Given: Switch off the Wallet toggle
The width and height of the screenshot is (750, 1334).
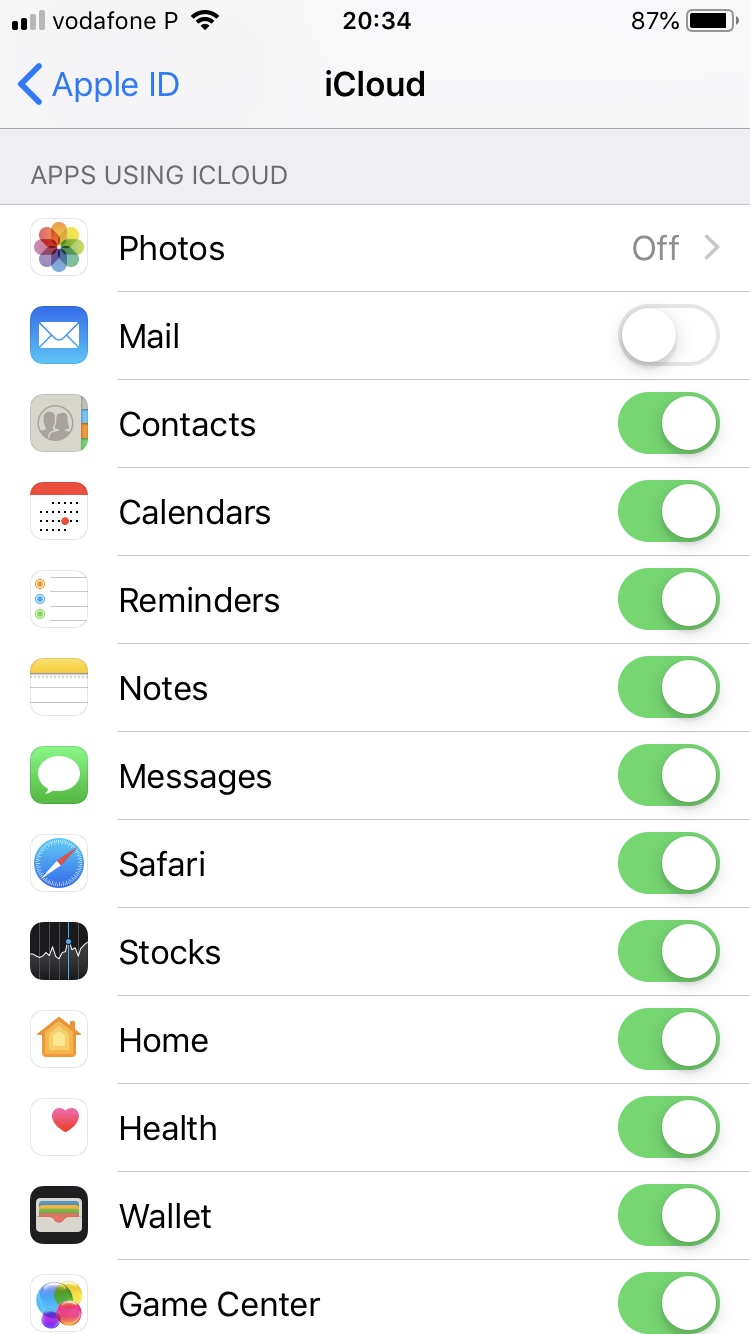Looking at the screenshot, I should pyautogui.click(x=668, y=1216).
